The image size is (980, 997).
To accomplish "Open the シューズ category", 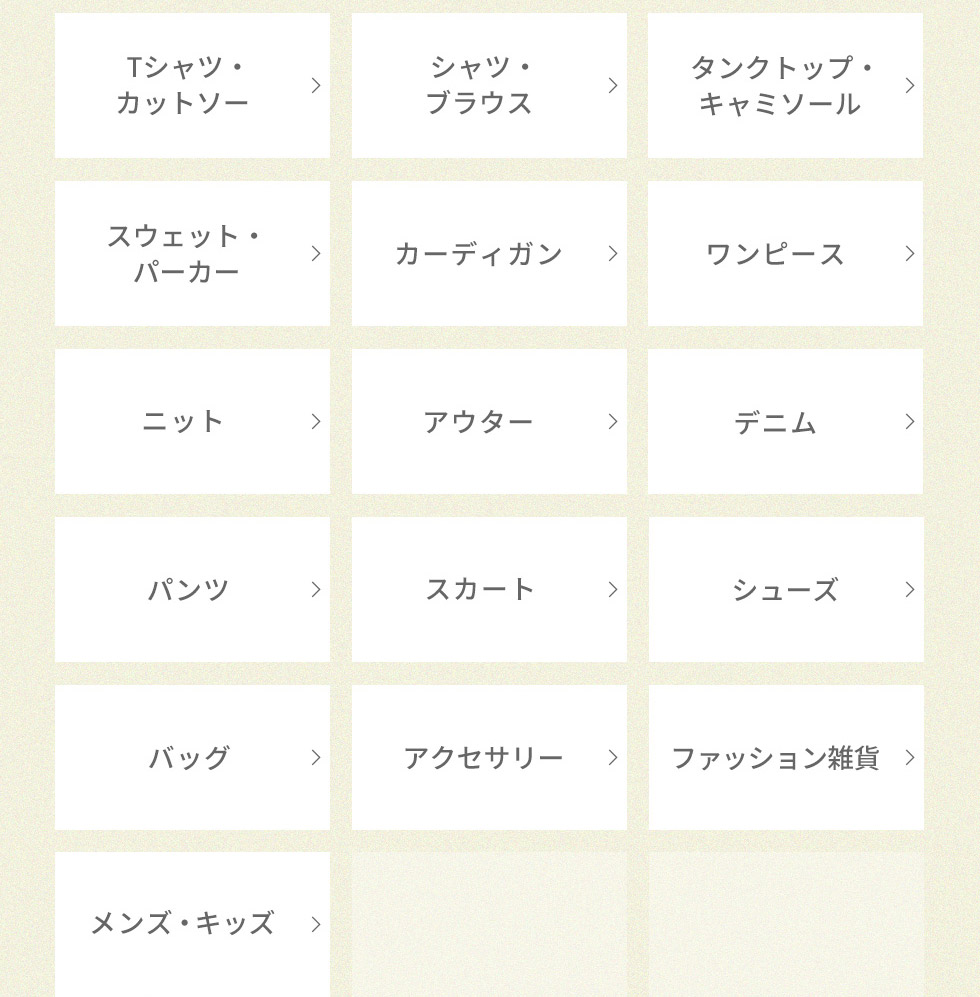I will (x=785, y=589).
